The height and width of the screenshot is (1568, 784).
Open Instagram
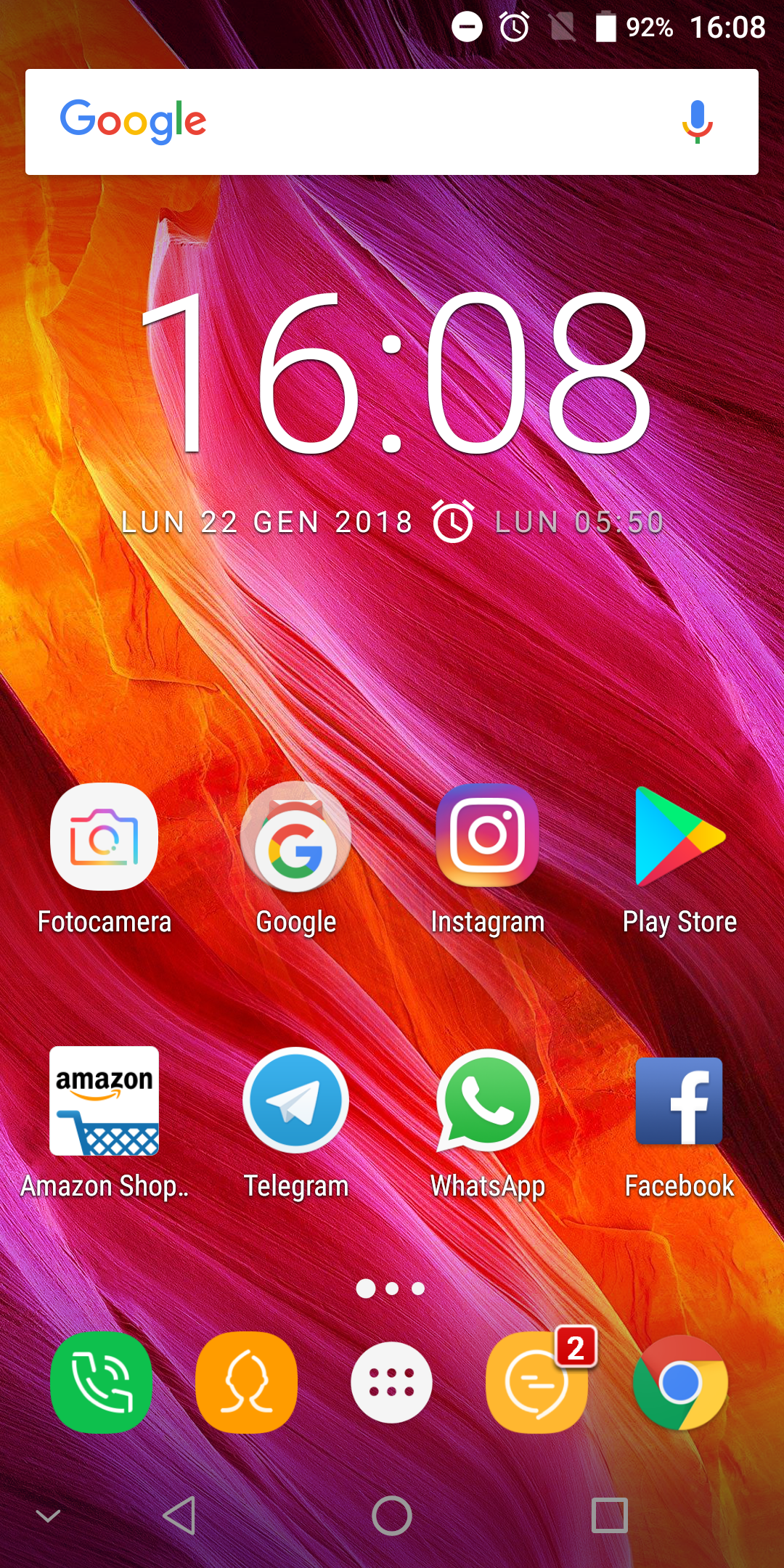pos(487,836)
